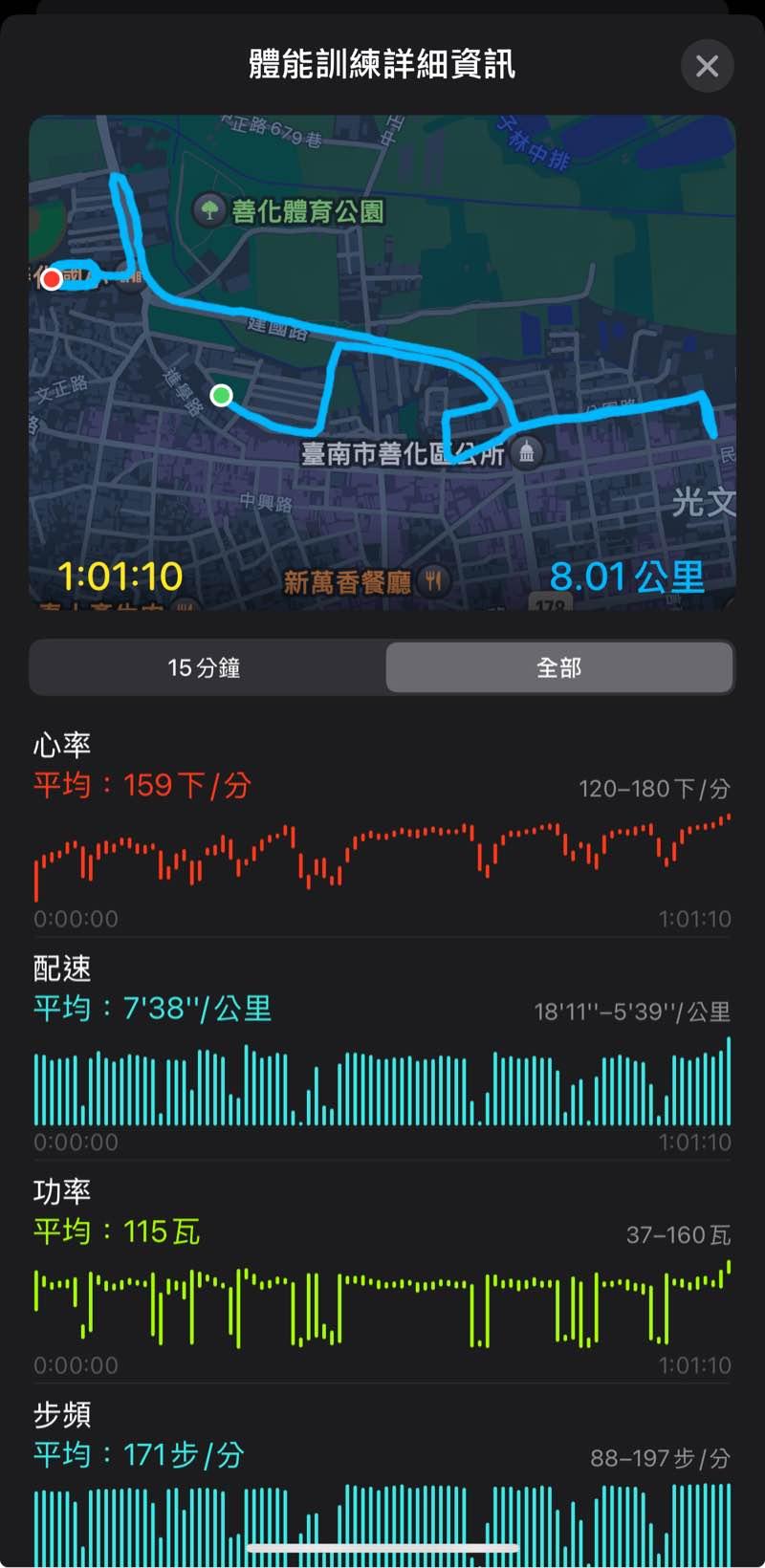Select the 全部 segment

click(x=559, y=667)
